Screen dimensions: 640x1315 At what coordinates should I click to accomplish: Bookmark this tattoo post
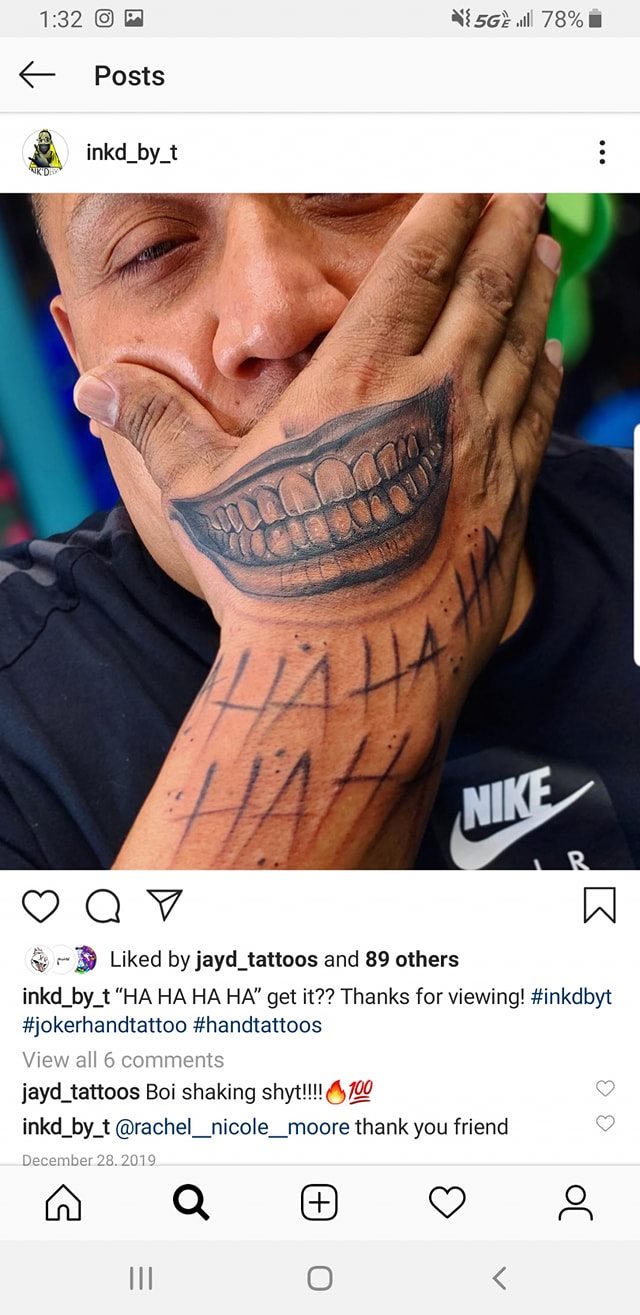pyautogui.click(x=599, y=906)
